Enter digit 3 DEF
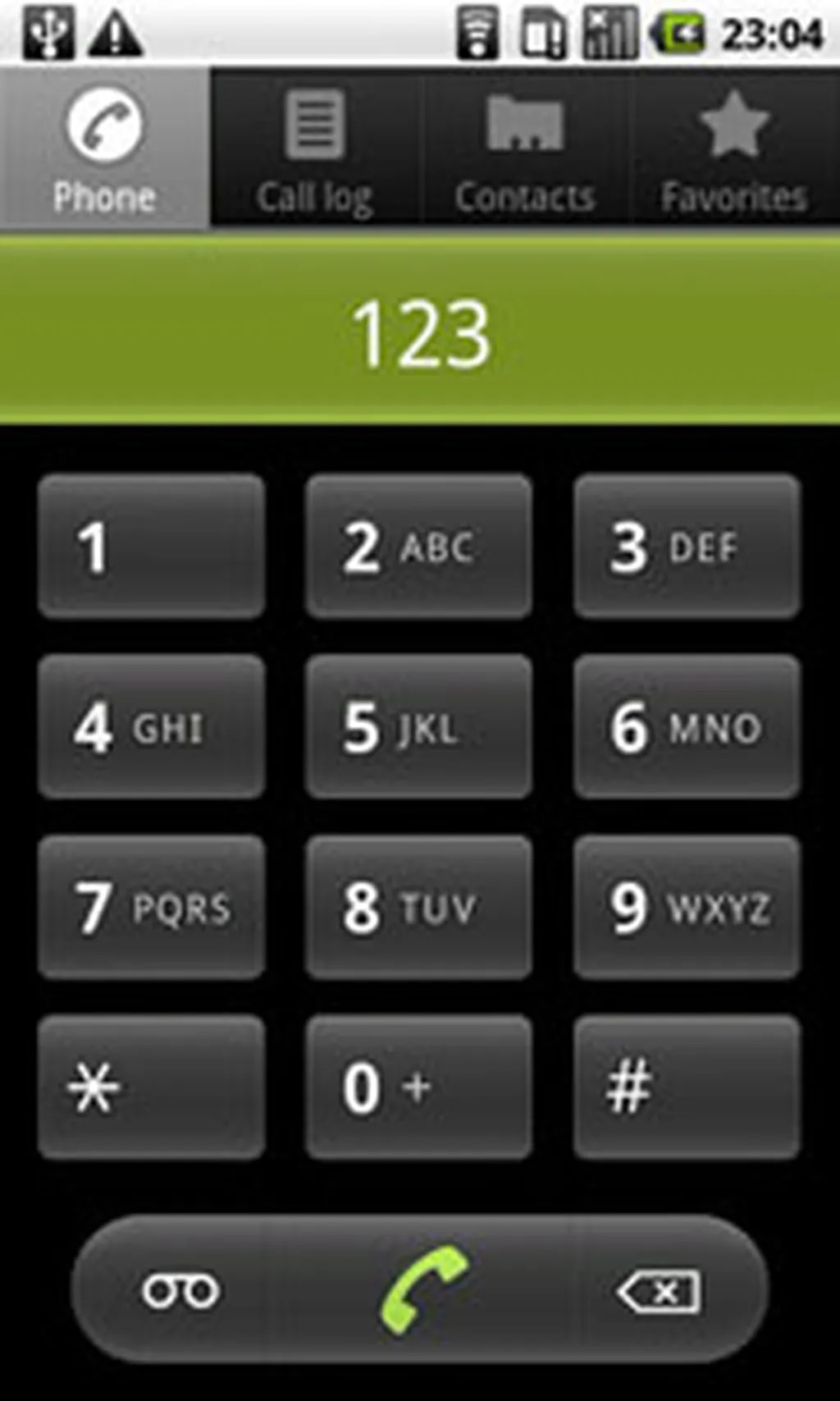 (x=687, y=547)
